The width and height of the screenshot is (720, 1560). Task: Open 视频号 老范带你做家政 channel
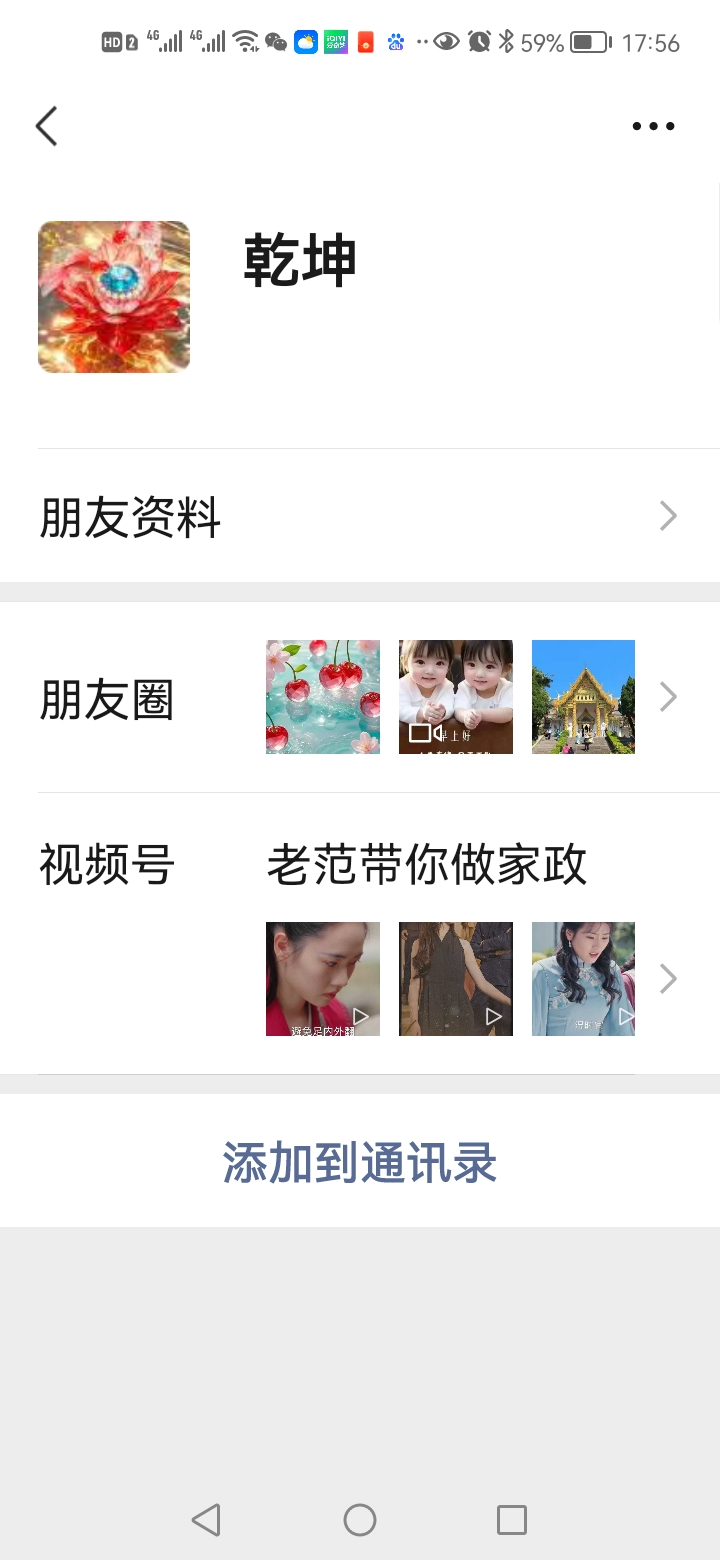[x=426, y=865]
